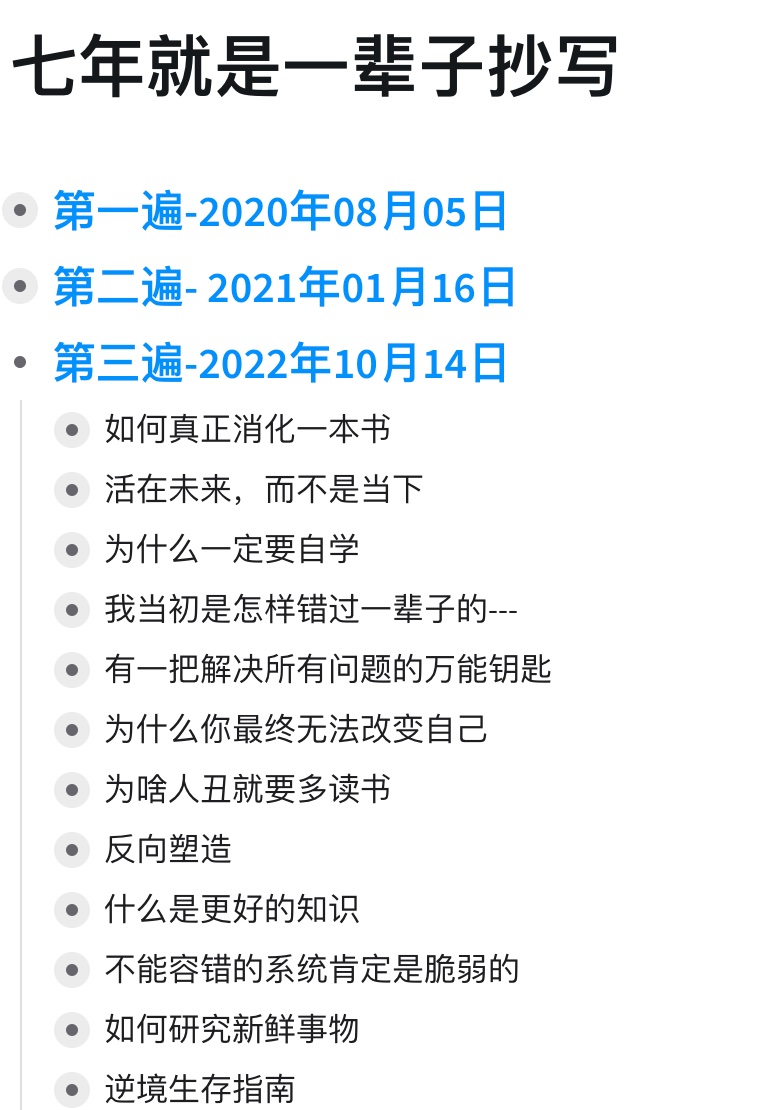The height and width of the screenshot is (1110, 764).
Task: Expand the bullet beside 第一遍-2020年08月05日
Action: pyautogui.click(x=20, y=212)
